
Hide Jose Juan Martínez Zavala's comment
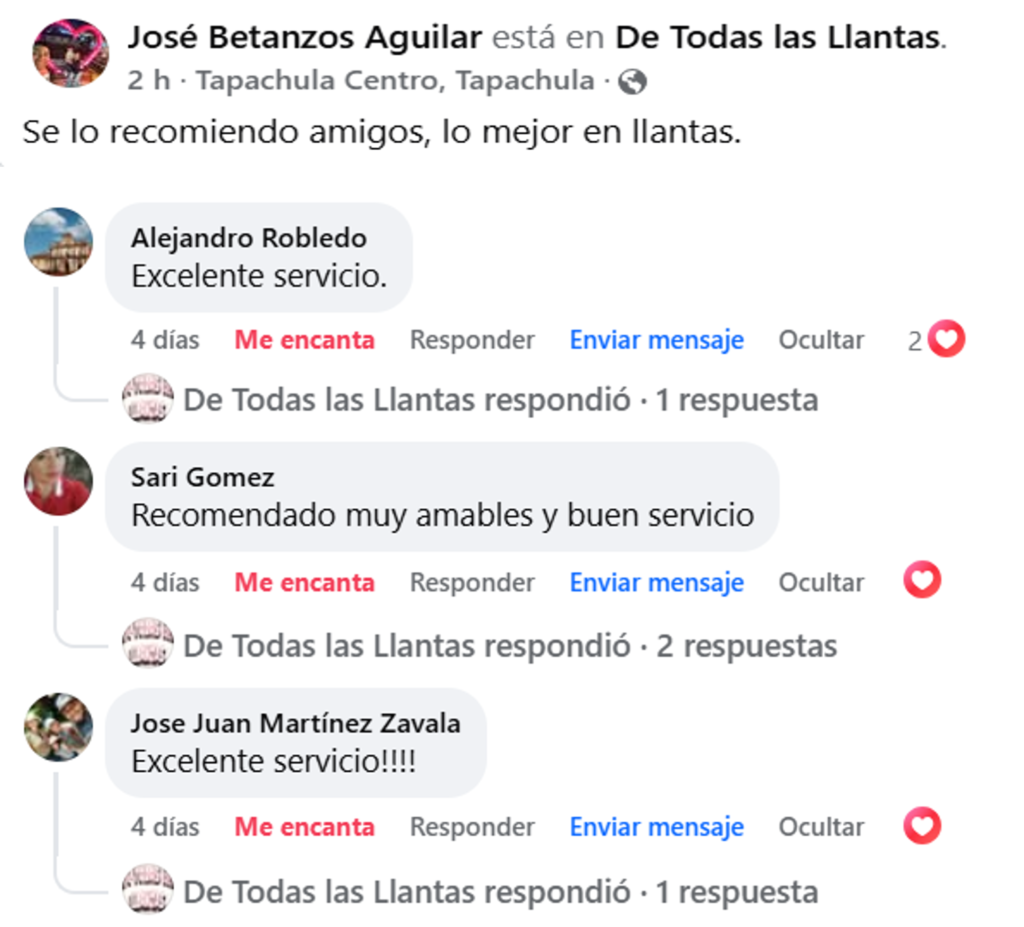[821, 827]
